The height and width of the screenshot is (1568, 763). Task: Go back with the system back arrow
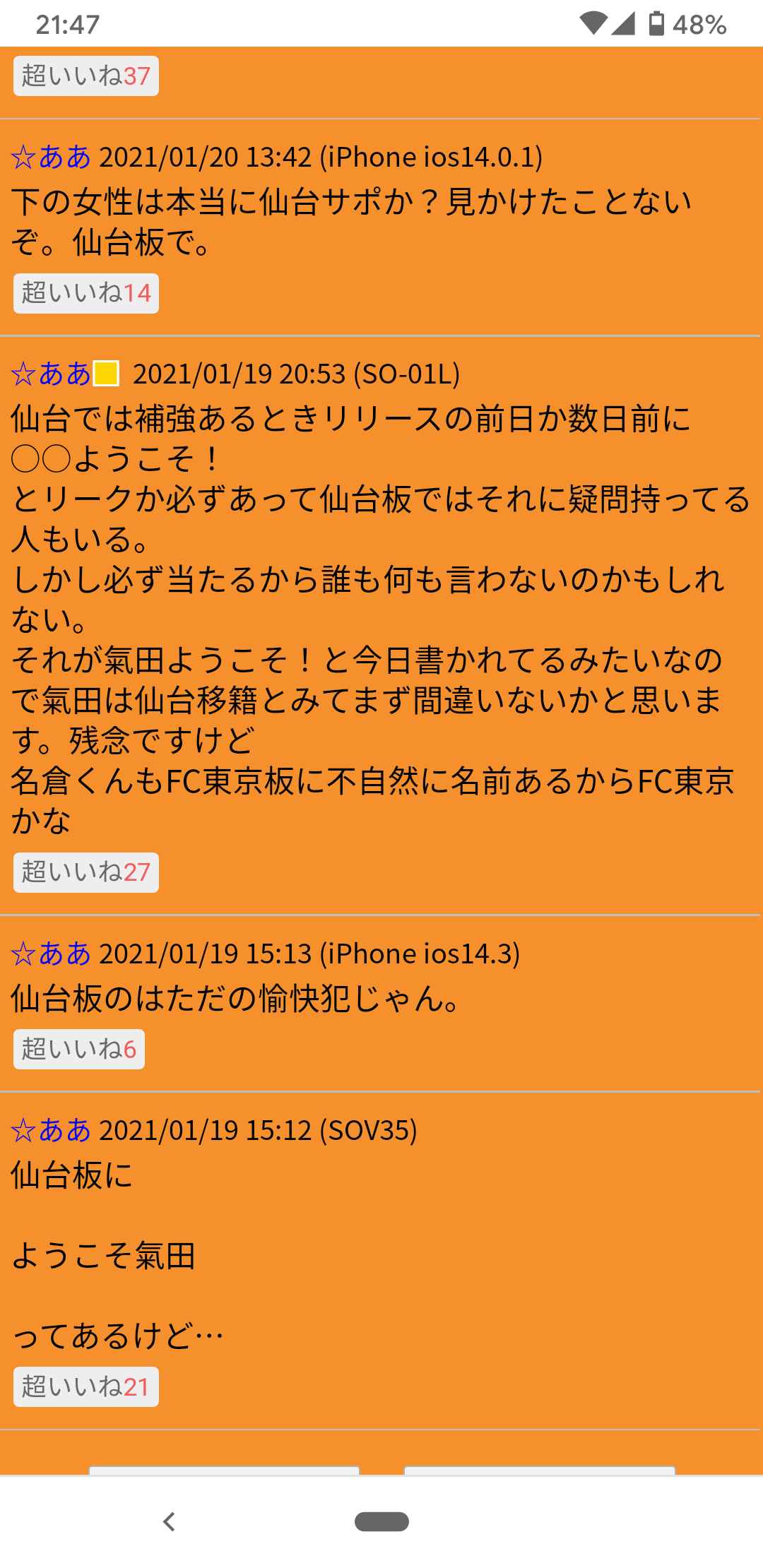tap(169, 1521)
